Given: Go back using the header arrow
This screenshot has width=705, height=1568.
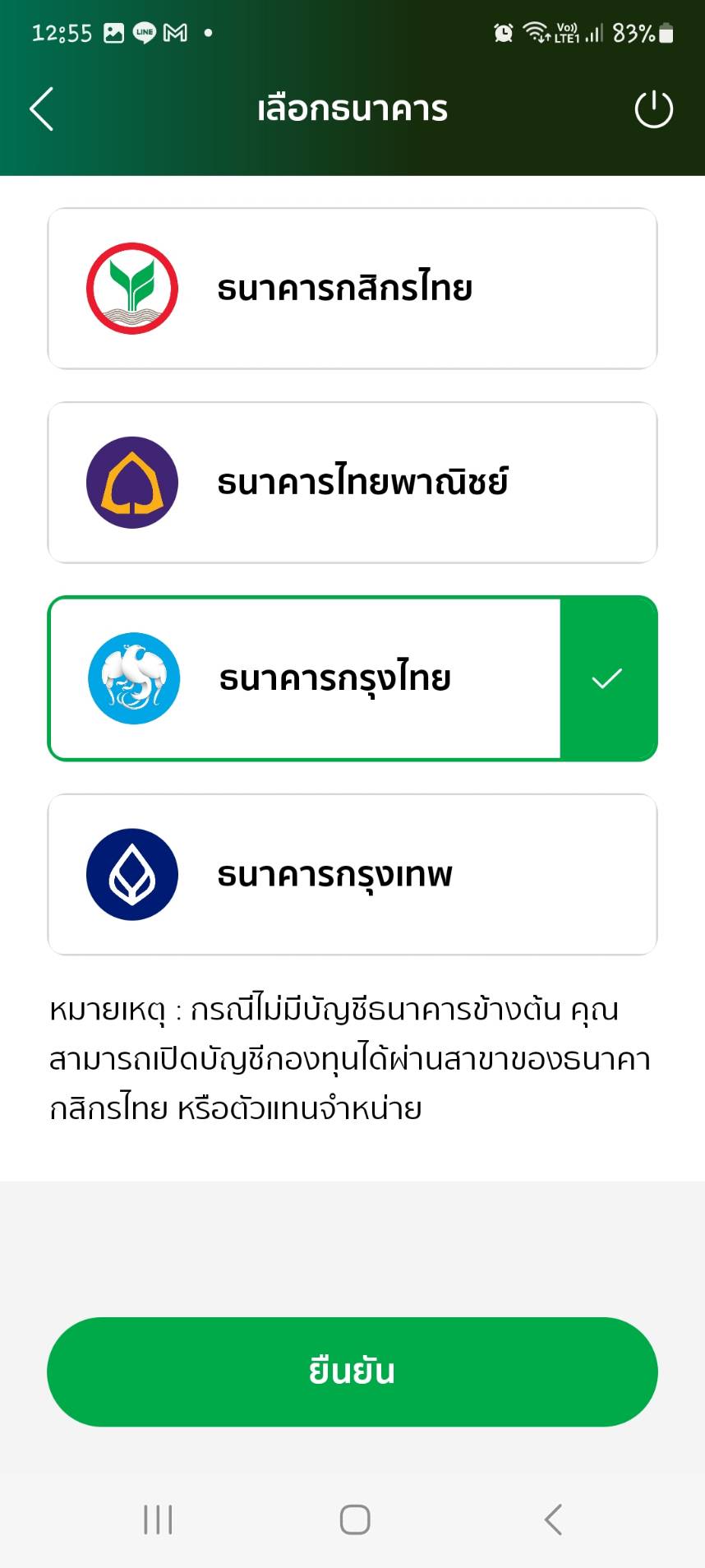Looking at the screenshot, I should point(41,109).
